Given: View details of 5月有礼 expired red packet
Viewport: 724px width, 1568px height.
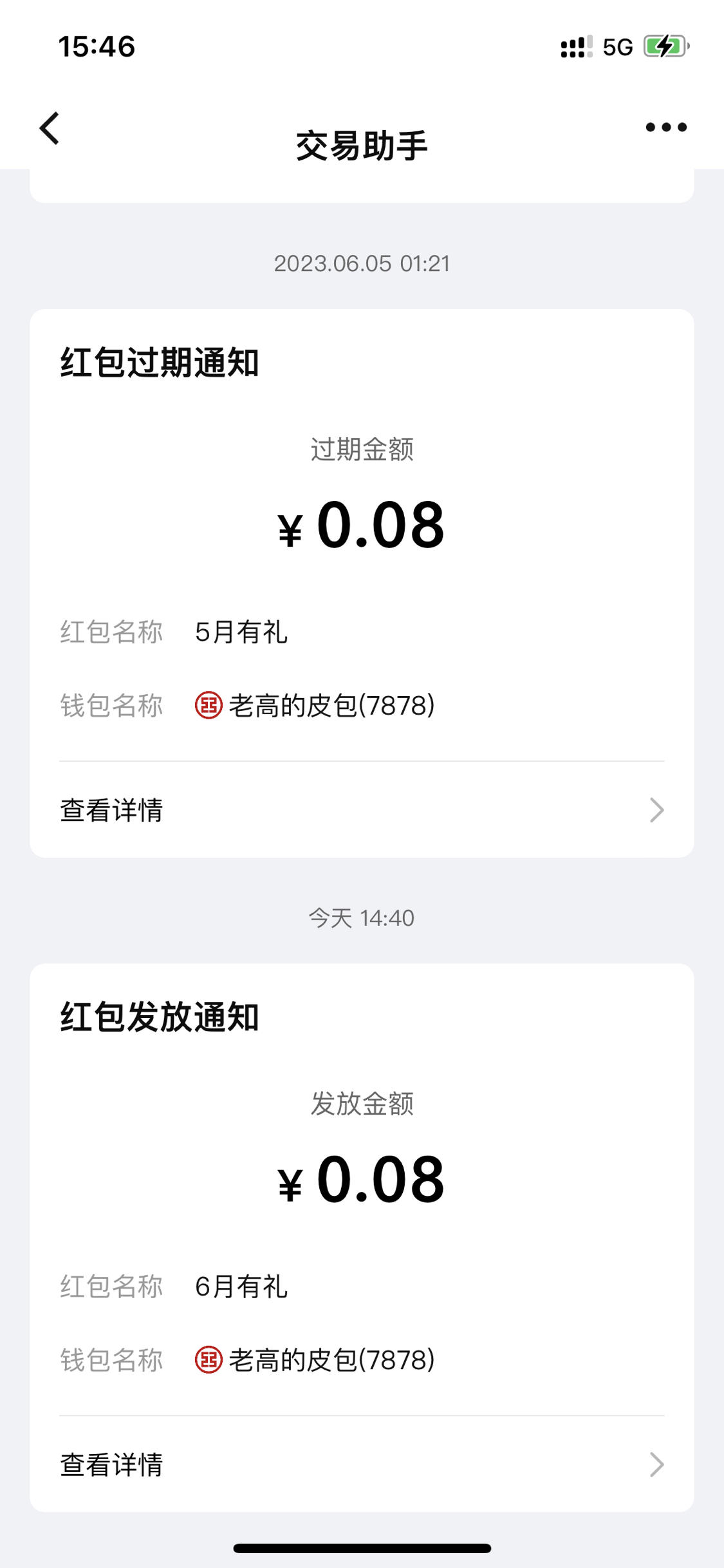Looking at the screenshot, I should (362, 810).
